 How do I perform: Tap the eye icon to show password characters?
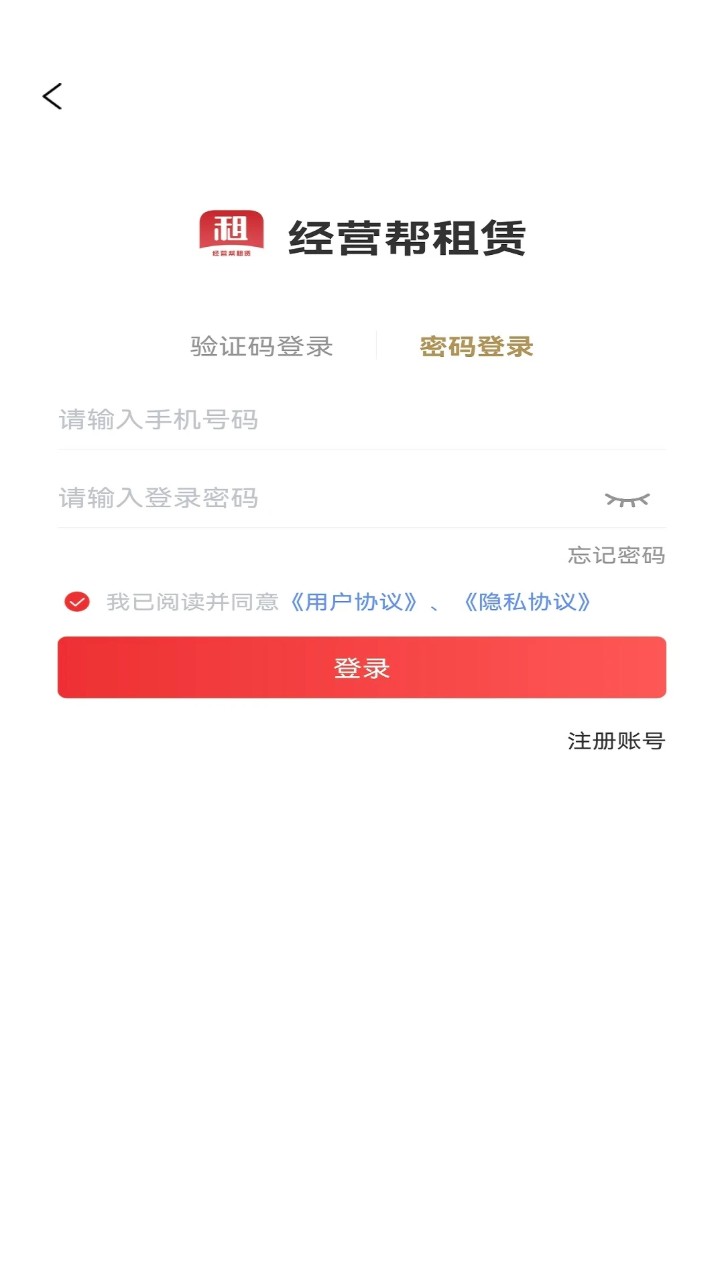pos(629,497)
